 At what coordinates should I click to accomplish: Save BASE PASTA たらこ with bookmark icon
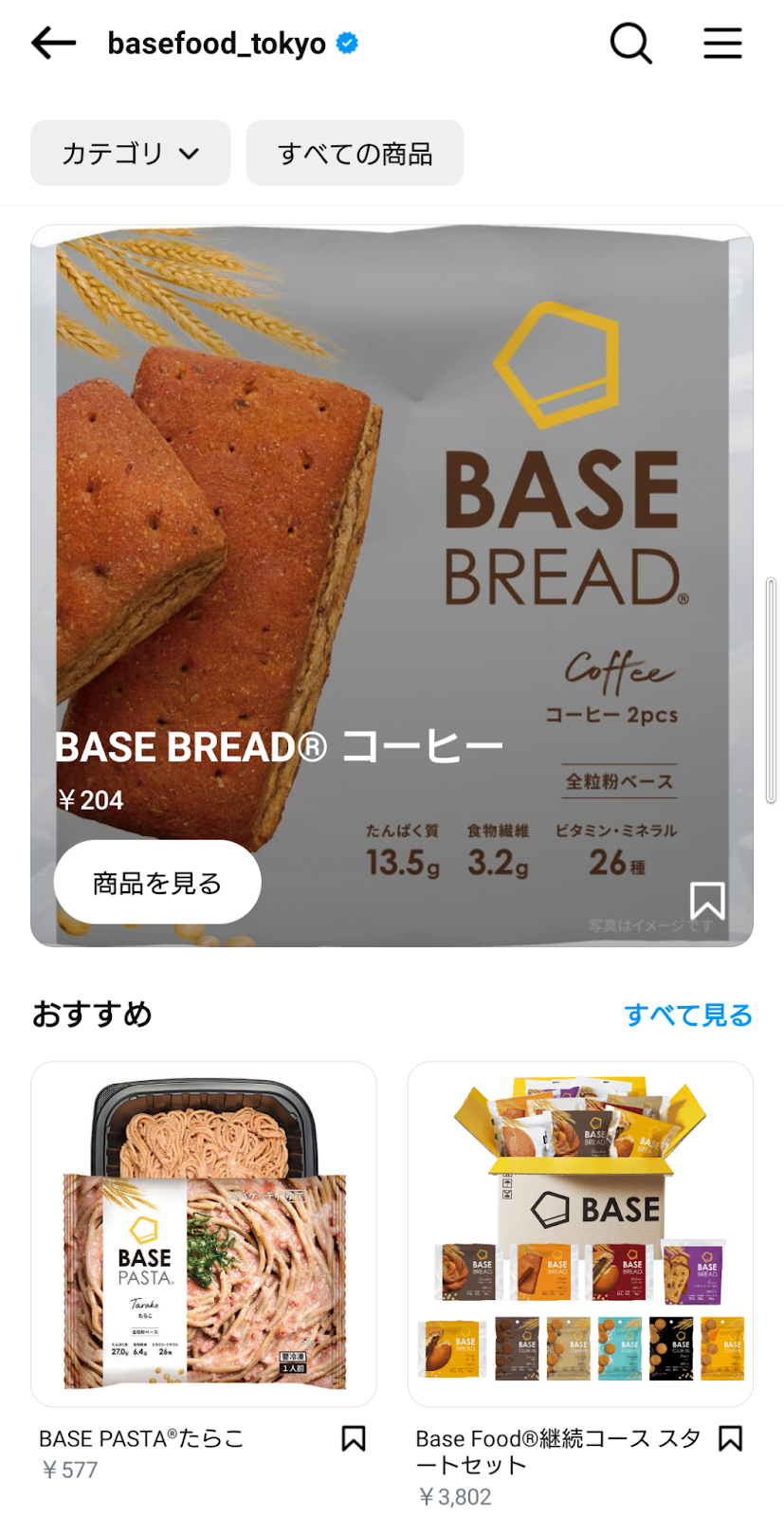(x=354, y=1439)
